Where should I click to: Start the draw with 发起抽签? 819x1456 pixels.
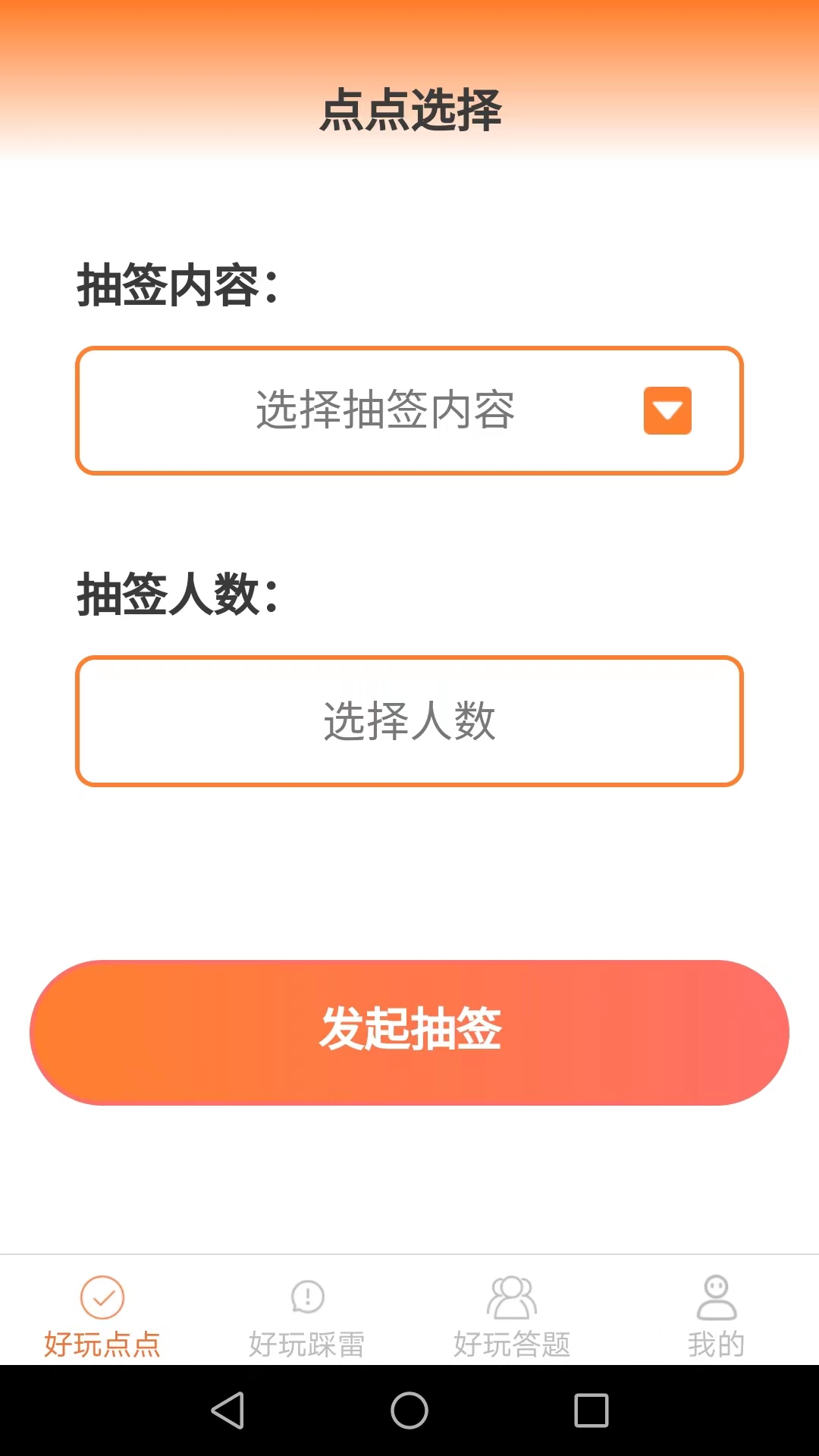click(409, 1032)
